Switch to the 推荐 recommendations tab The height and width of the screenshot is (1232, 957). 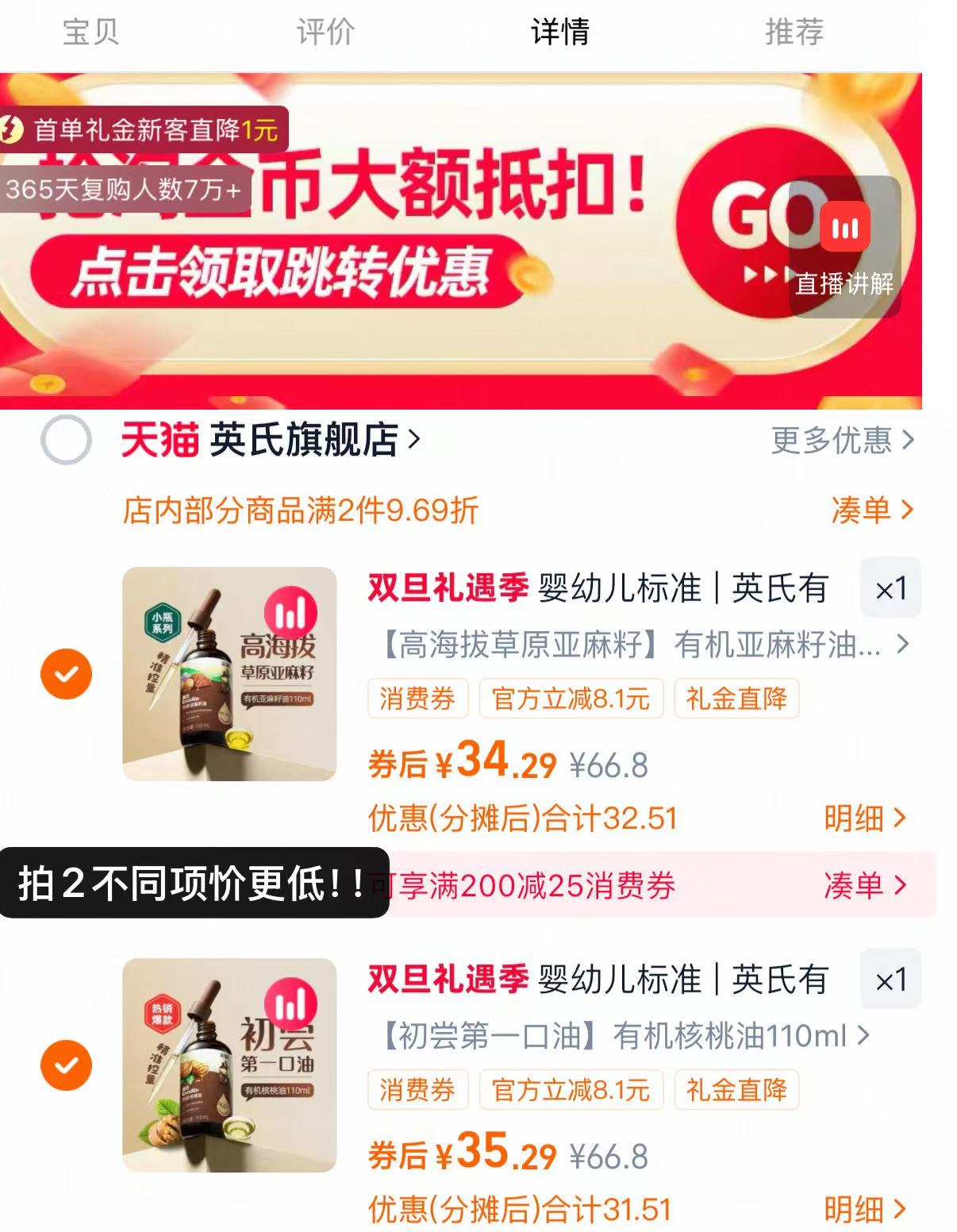click(794, 32)
